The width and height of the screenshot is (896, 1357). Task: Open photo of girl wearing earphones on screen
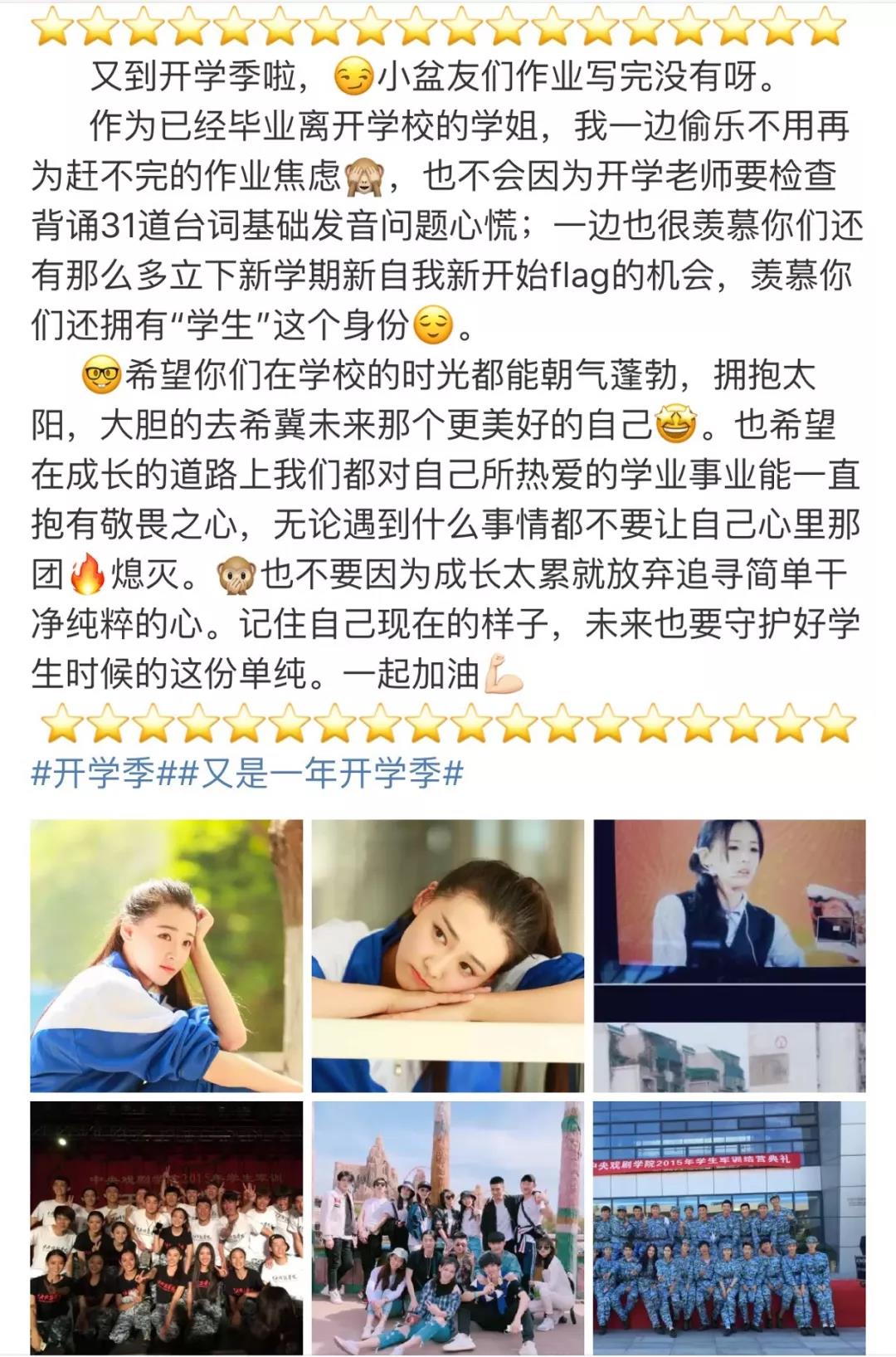click(729, 955)
